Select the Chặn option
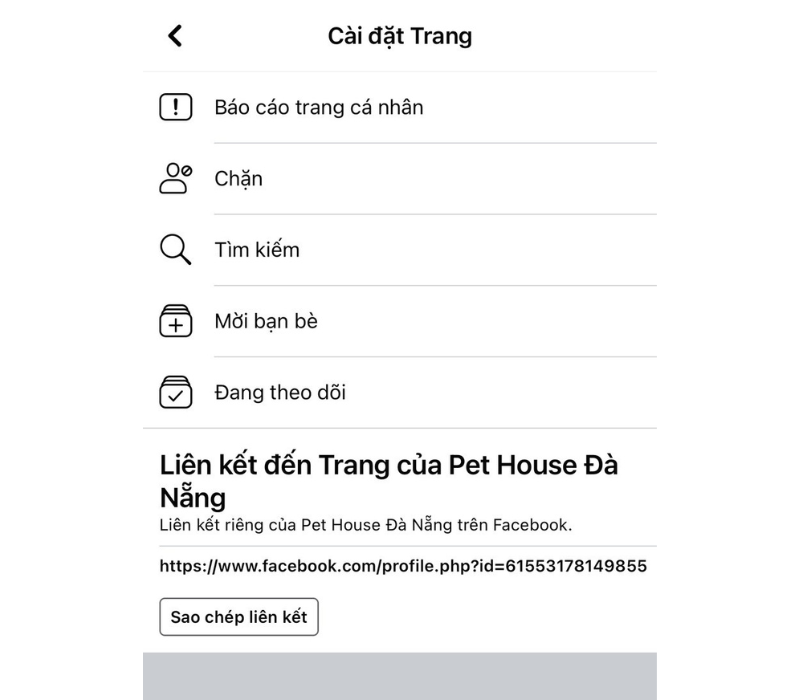This screenshot has width=800, height=700. click(x=239, y=179)
